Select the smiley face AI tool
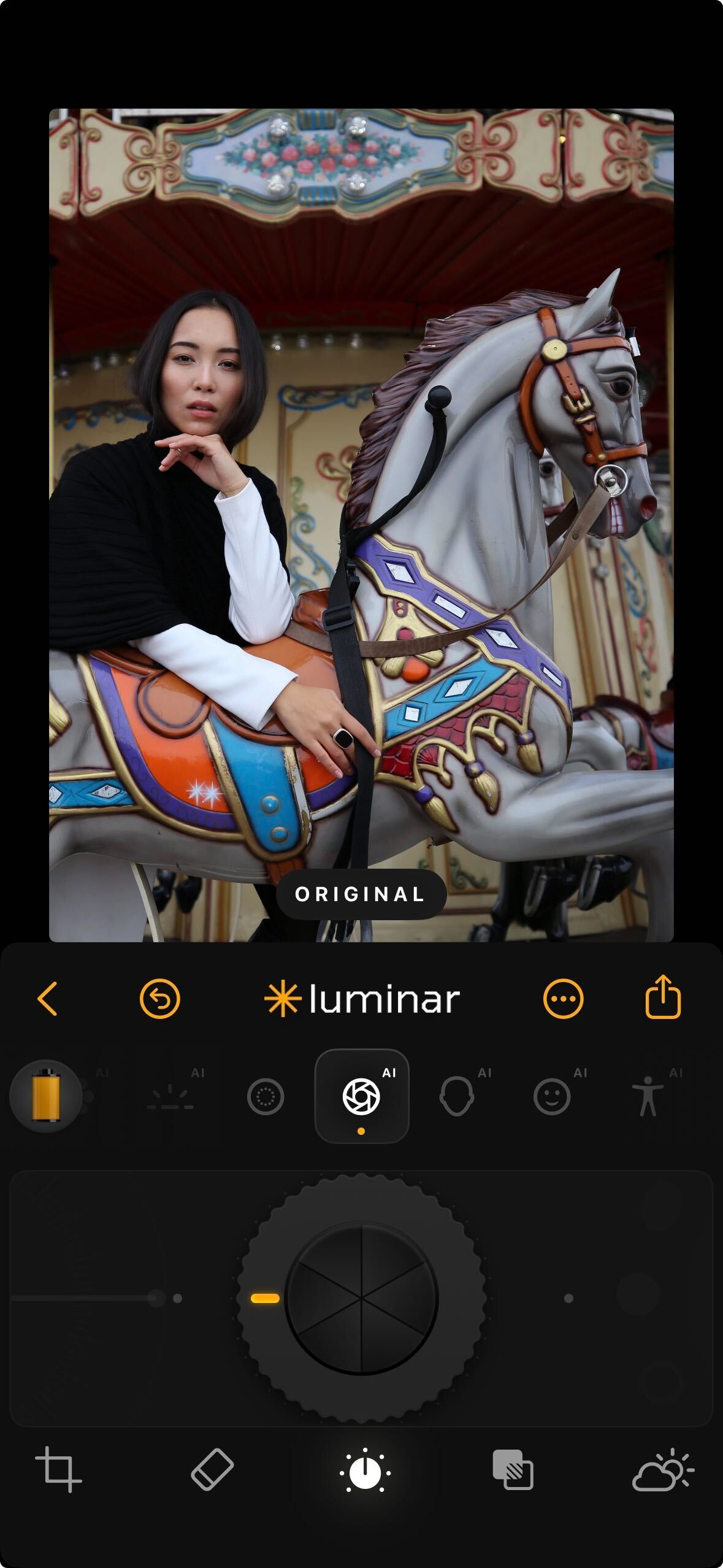 pyautogui.click(x=552, y=1096)
